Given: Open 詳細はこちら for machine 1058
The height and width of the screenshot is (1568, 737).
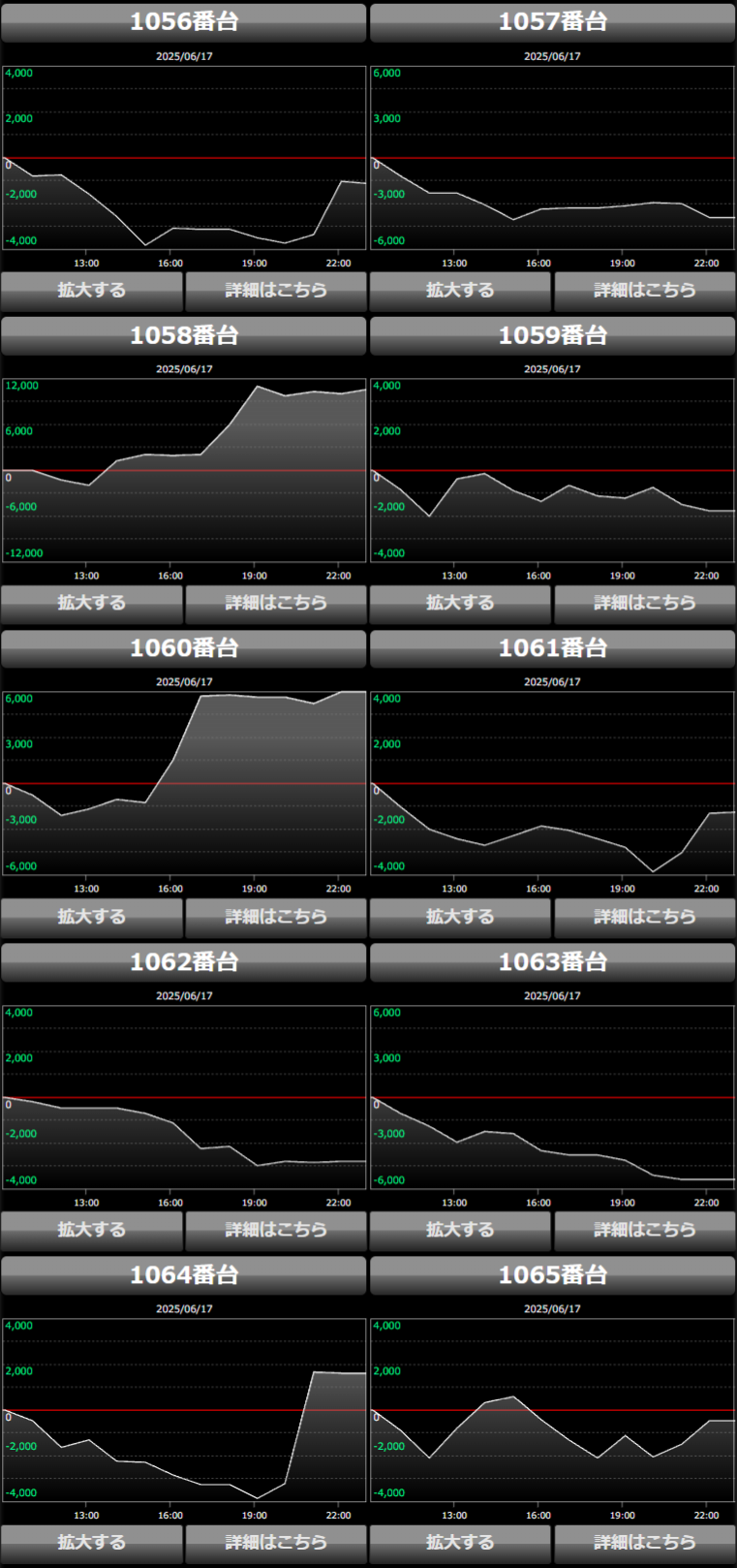Looking at the screenshot, I should coord(276,603).
